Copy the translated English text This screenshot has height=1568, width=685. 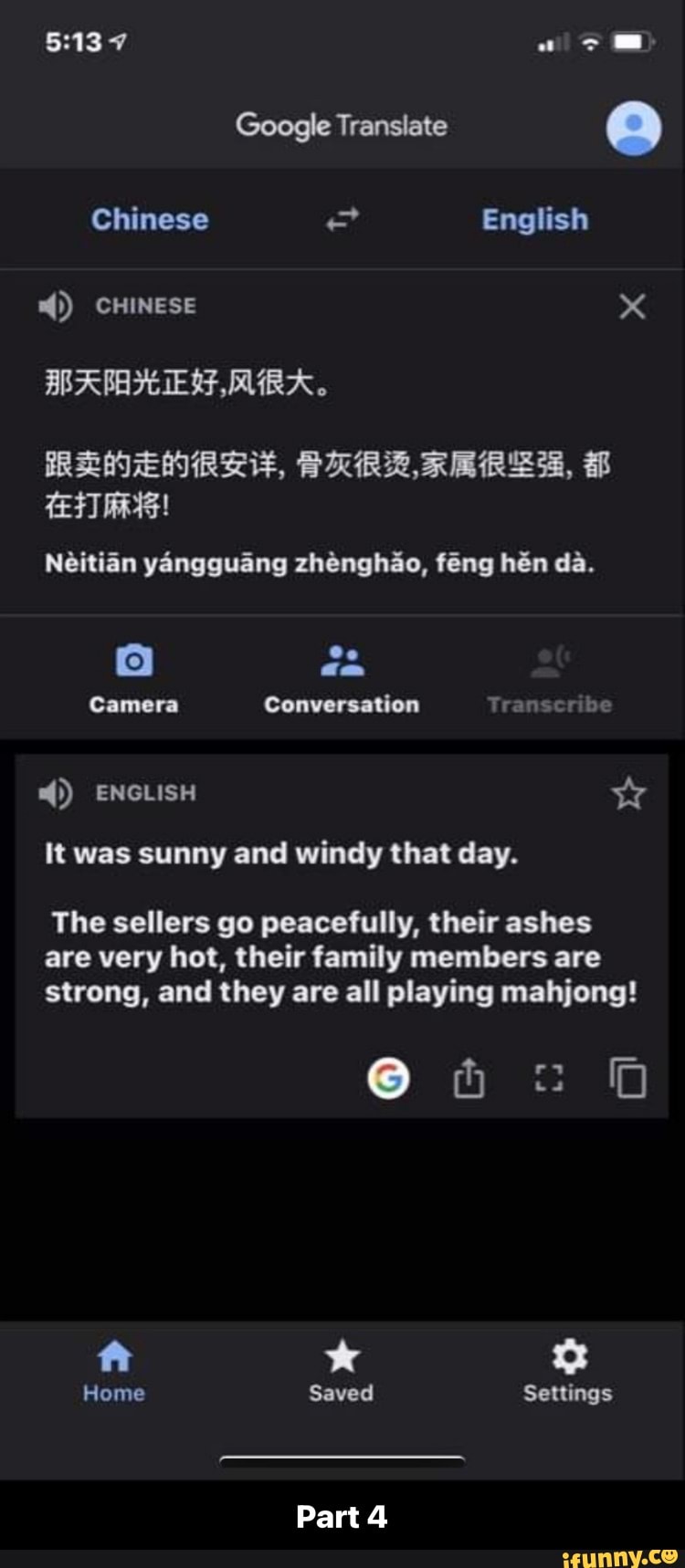[628, 1078]
